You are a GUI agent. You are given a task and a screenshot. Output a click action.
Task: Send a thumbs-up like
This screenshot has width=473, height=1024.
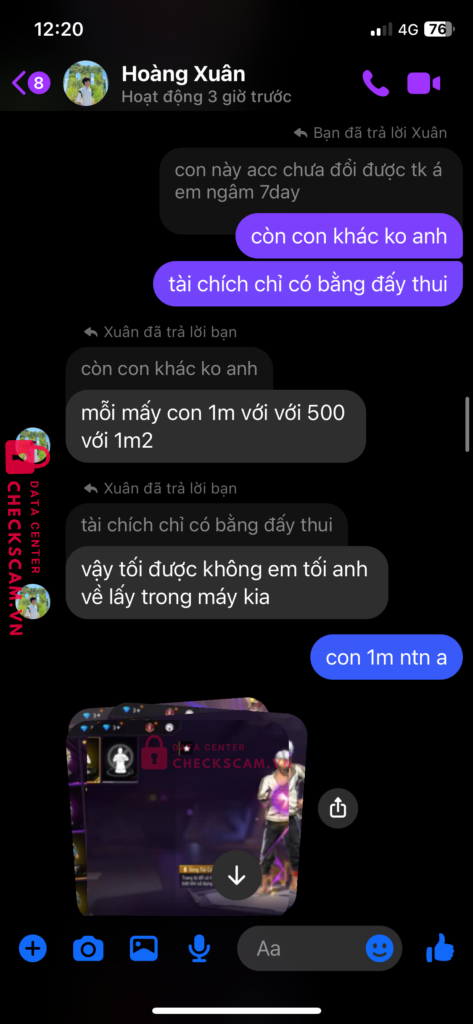point(440,947)
